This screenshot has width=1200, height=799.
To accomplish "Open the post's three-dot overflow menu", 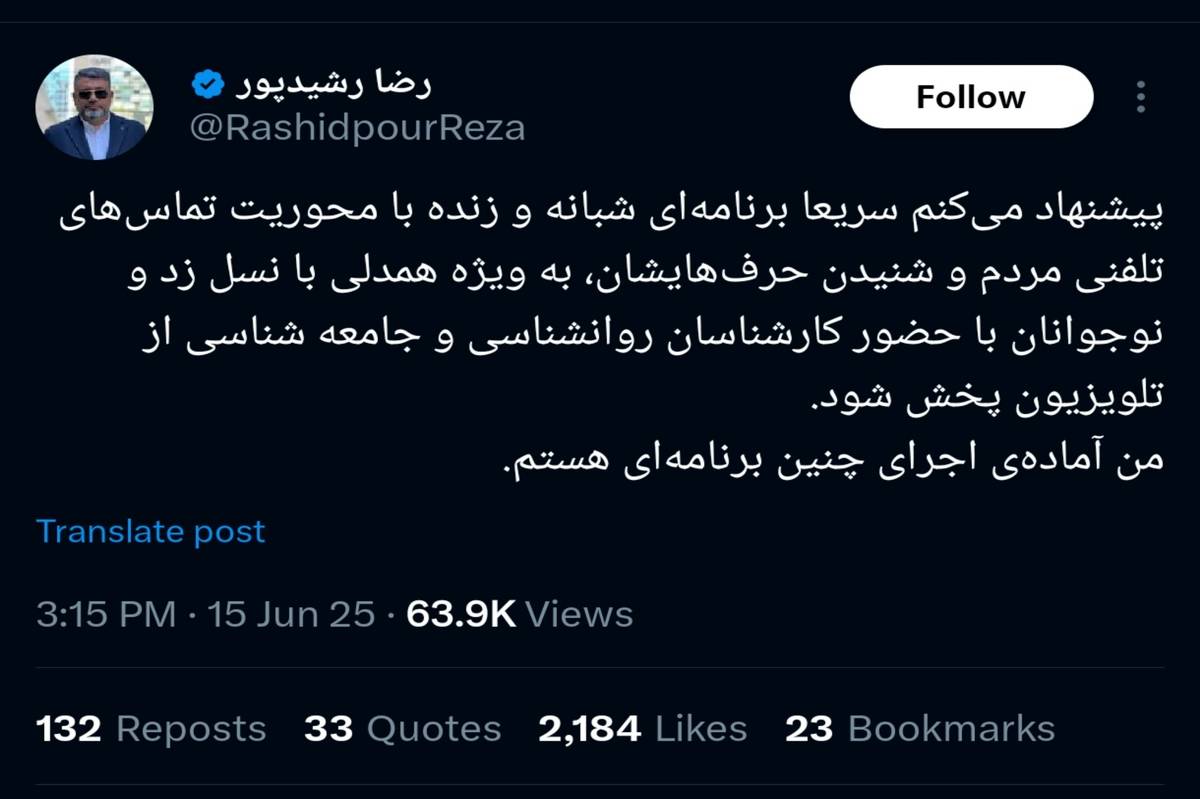I will coord(1141,97).
